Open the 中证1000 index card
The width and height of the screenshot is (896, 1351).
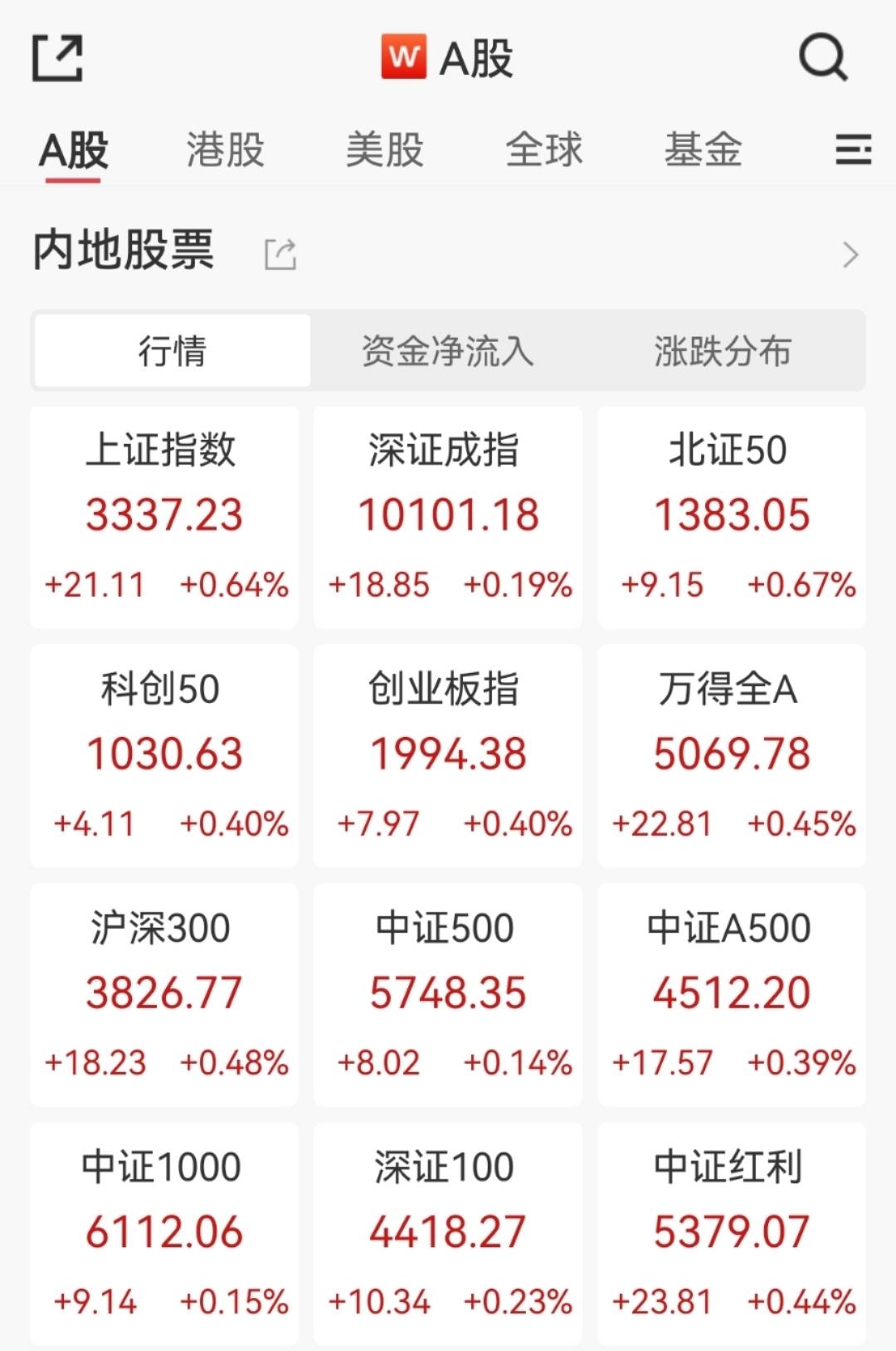click(x=164, y=1234)
